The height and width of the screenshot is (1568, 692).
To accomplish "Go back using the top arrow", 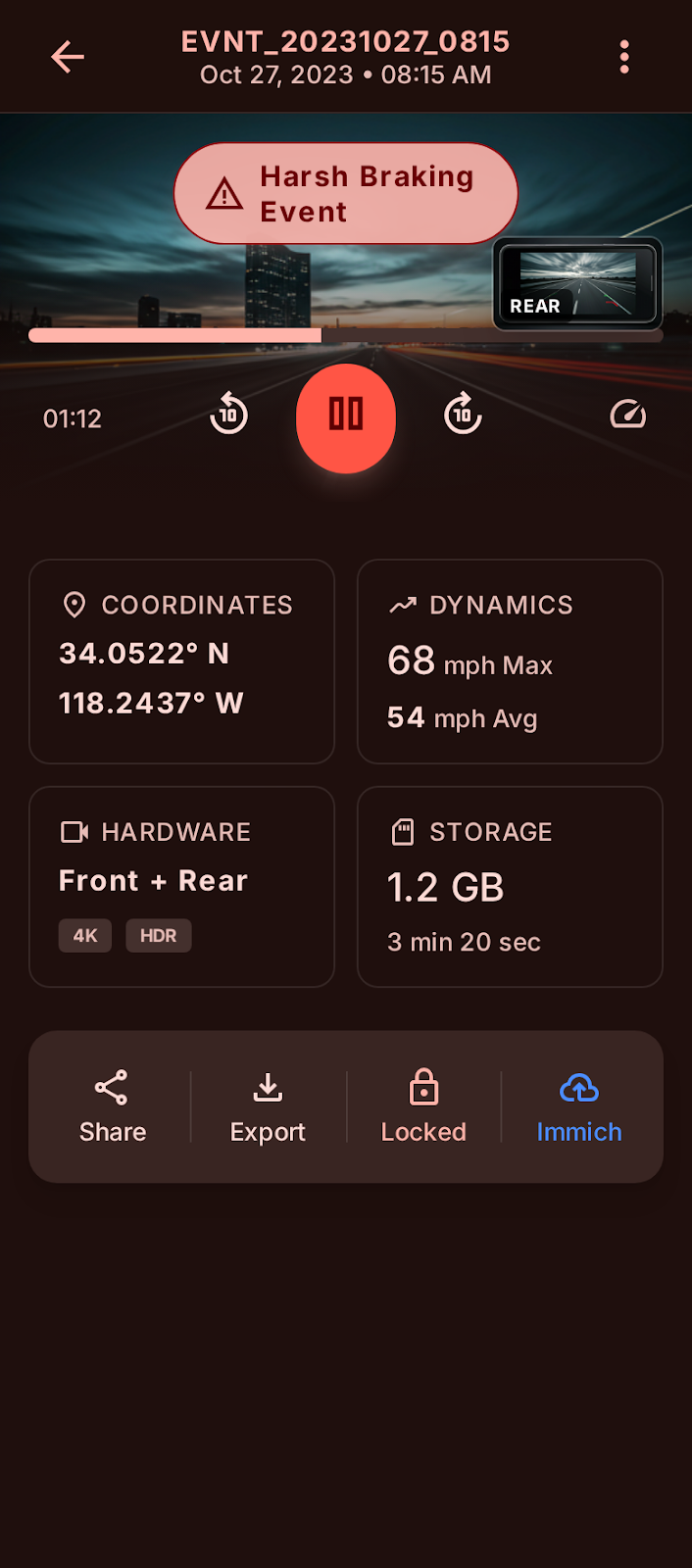I will point(68,57).
